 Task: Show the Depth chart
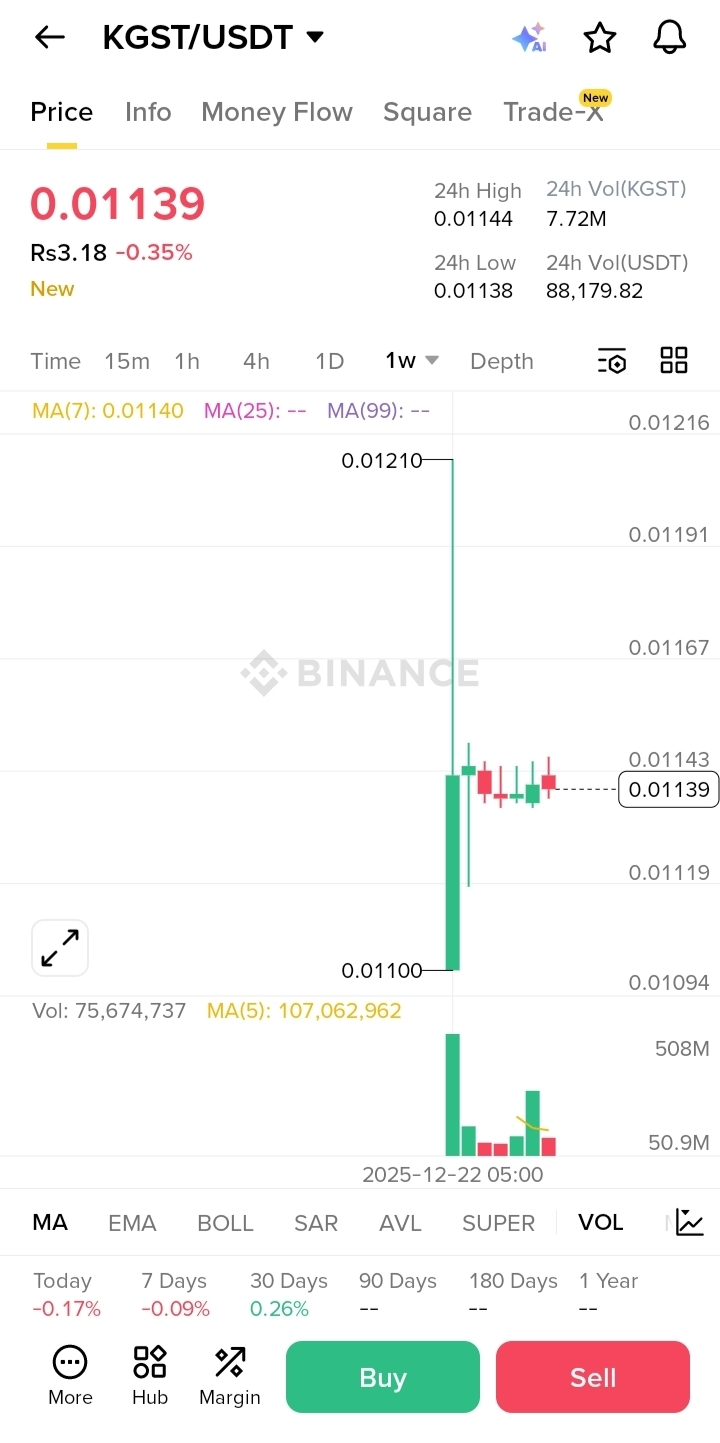[501, 361]
